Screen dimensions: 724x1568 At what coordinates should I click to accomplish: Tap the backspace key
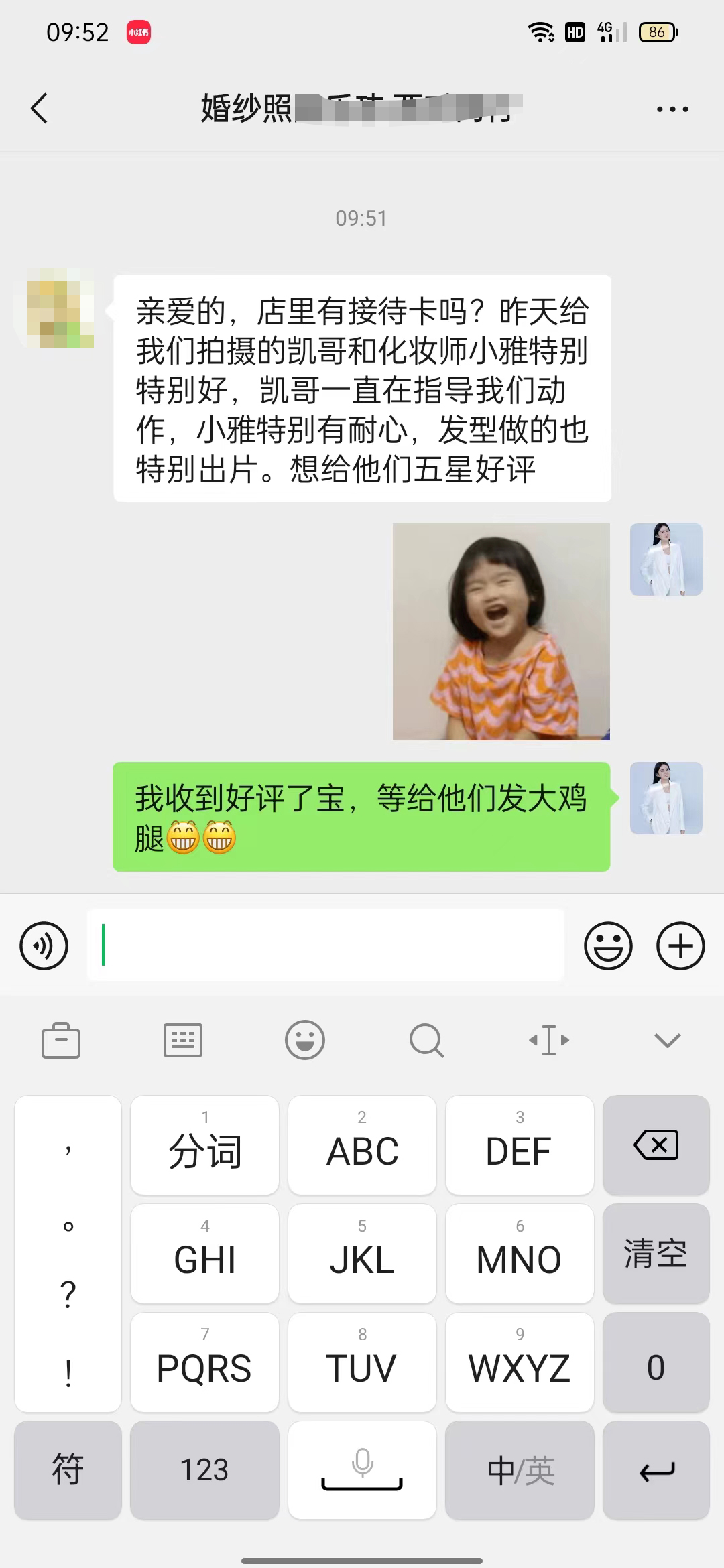pyautogui.click(x=656, y=1145)
